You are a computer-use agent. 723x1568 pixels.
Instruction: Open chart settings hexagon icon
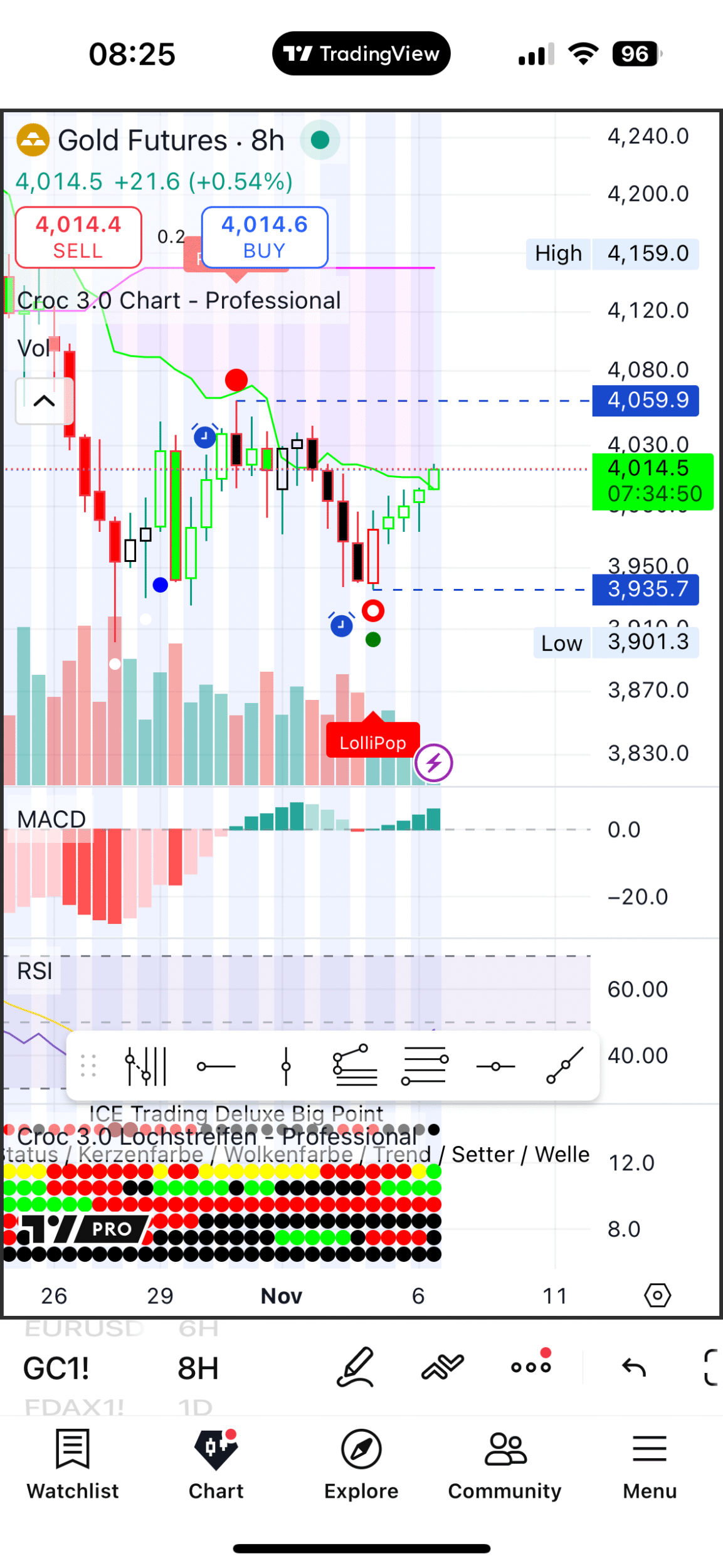(x=657, y=1295)
